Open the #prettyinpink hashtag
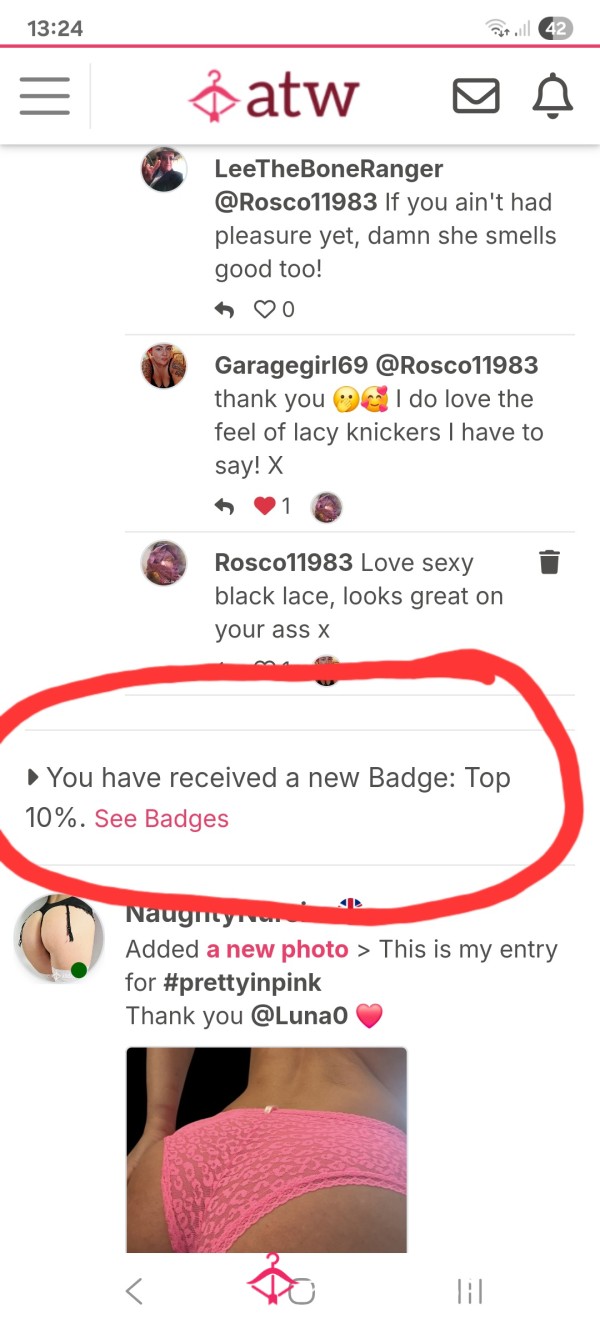Viewport: 600px width, 1333px height. [x=240, y=982]
